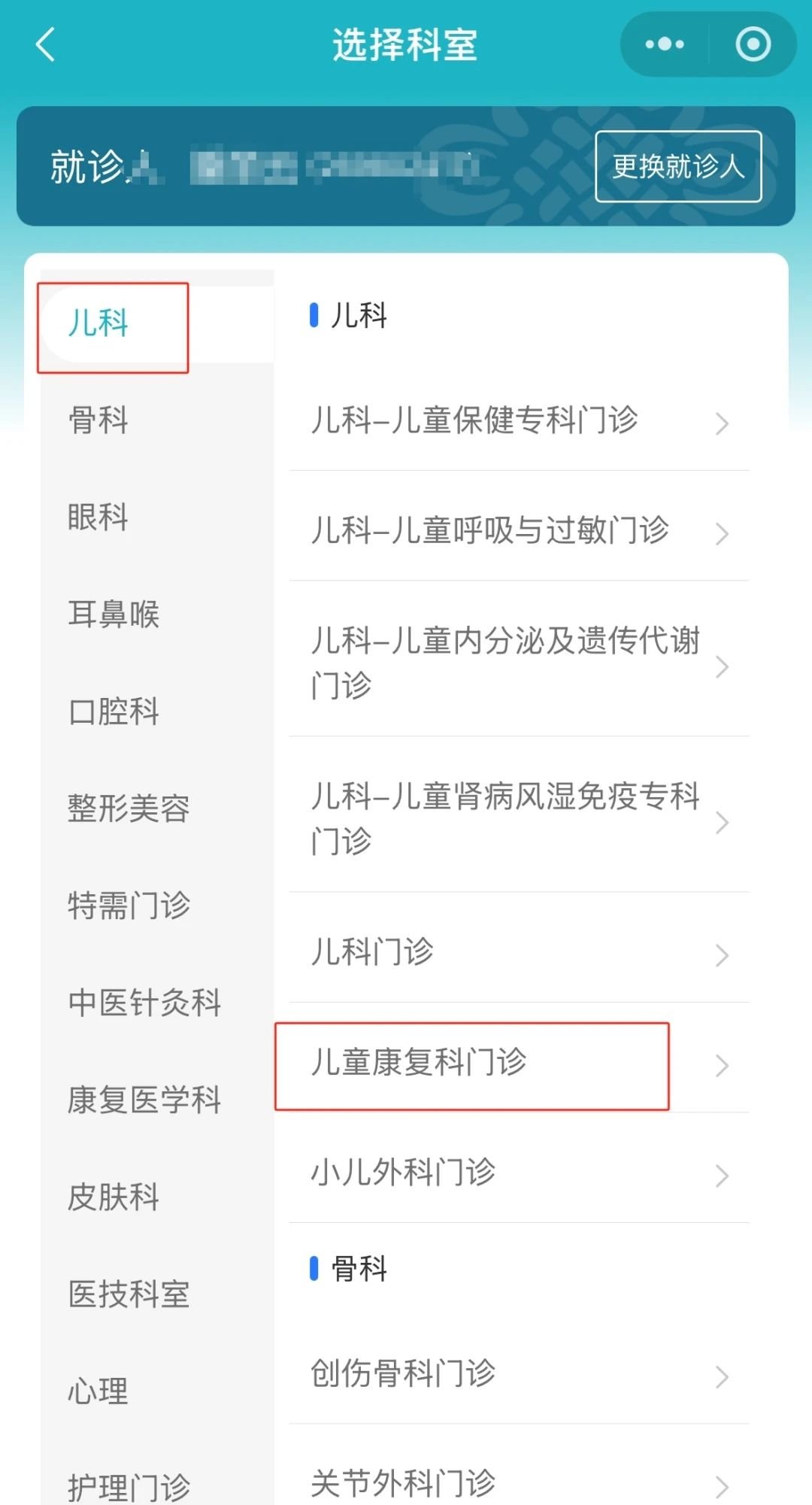Select the 皮肤科 category
Viewport: 812px width, 1505px height.
tap(114, 1197)
